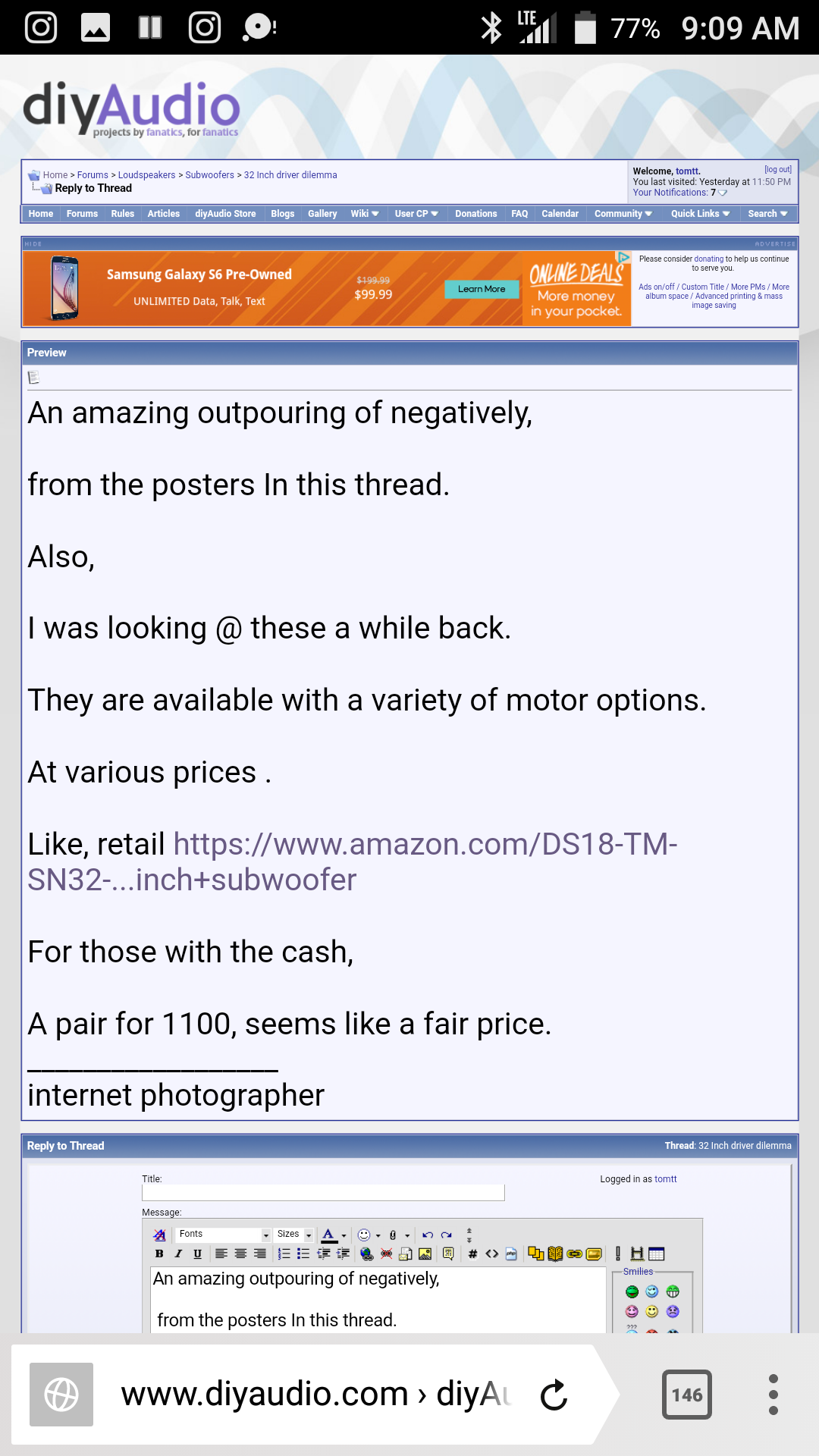The image size is (819, 1456).
Task: Tap Learn More on the Samsung ad
Action: pos(482,289)
